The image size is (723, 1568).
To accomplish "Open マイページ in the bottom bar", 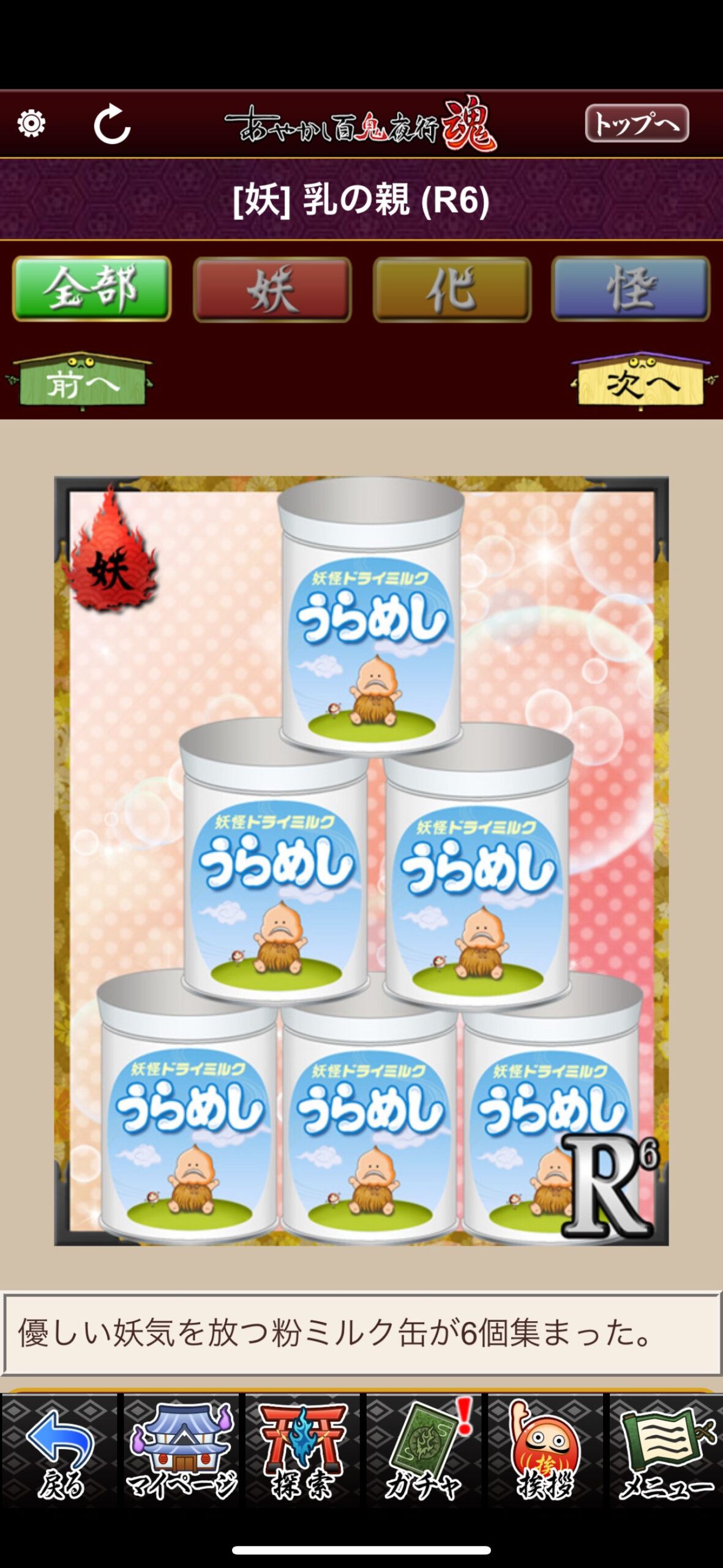I will (181, 1450).
